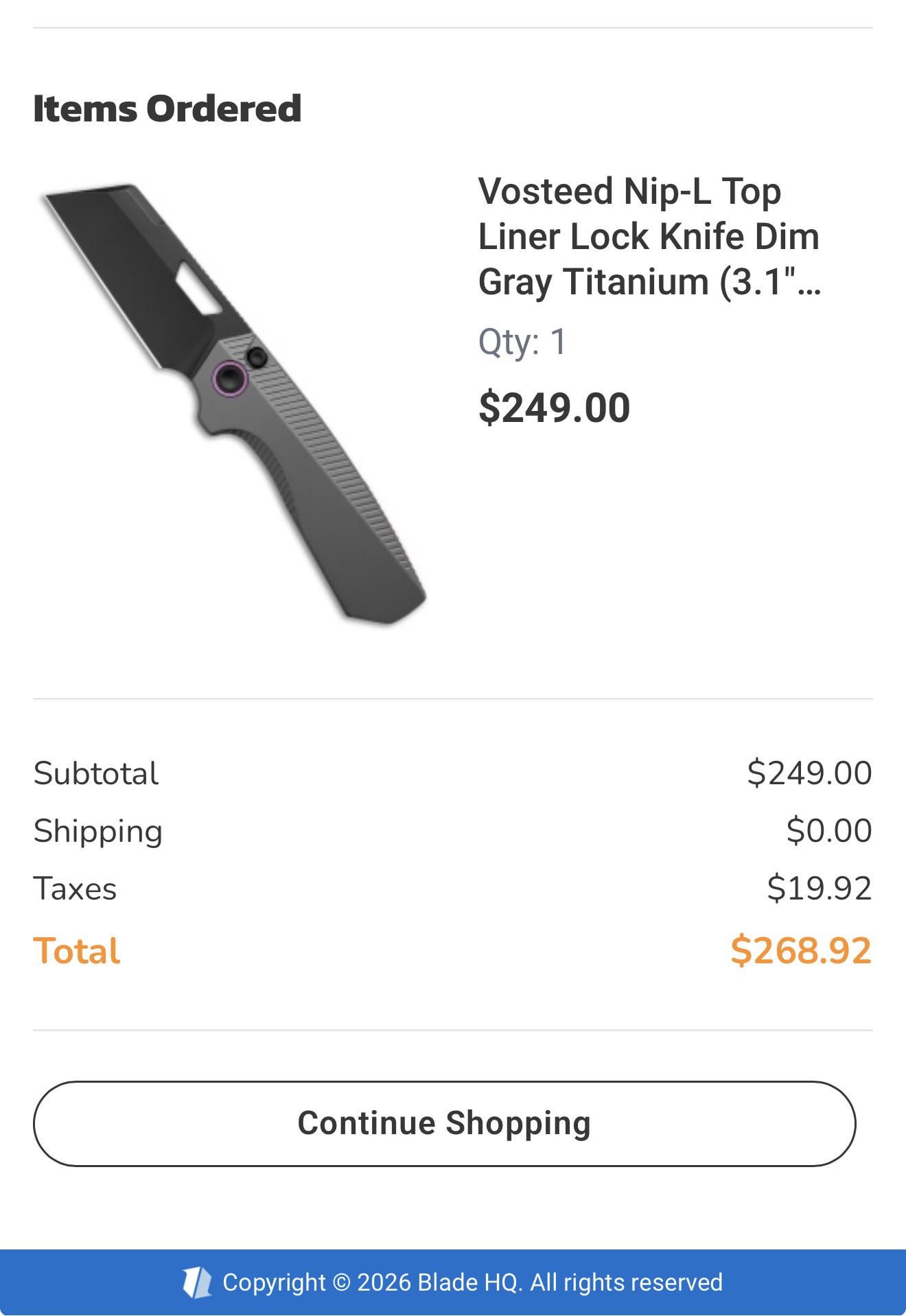Screen dimensions: 906x1316
Task: Tap the Continue Shopping button
Action: pos(444,1123)
